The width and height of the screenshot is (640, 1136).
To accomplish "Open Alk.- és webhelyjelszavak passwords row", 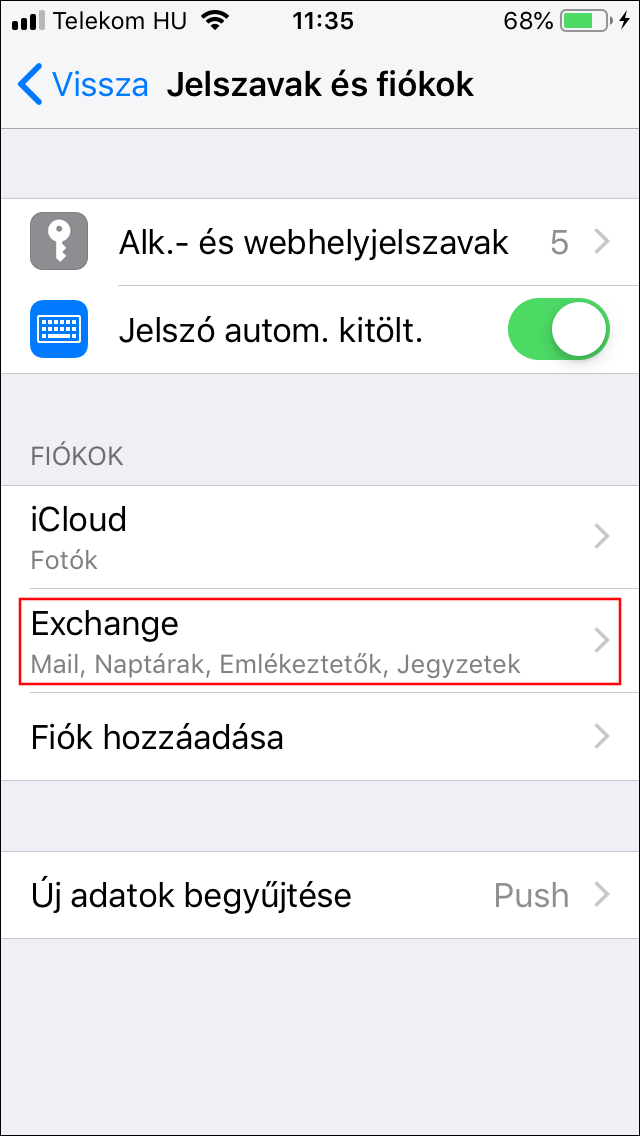I will (x=320, y=242).
